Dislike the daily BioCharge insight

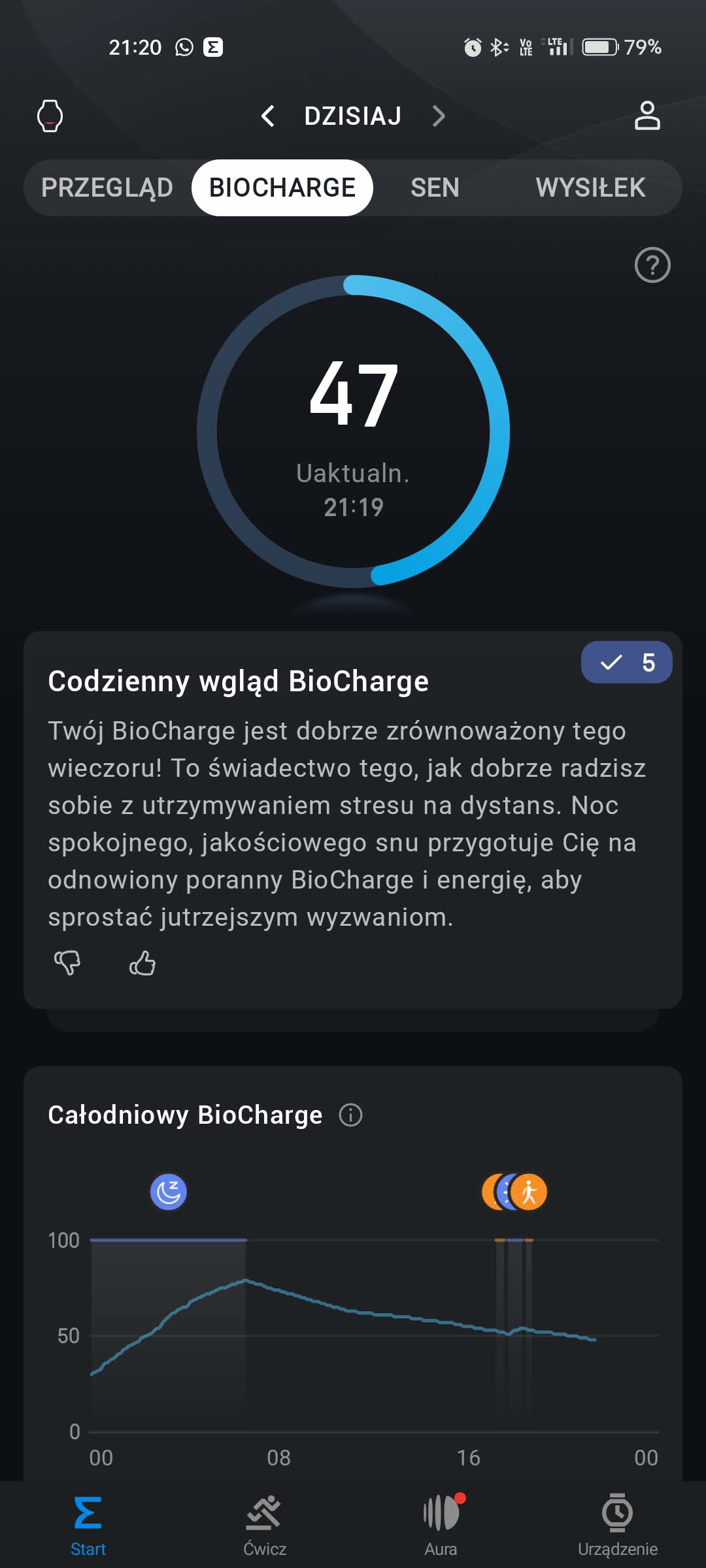pyautogui.click(x=67, y=963)
